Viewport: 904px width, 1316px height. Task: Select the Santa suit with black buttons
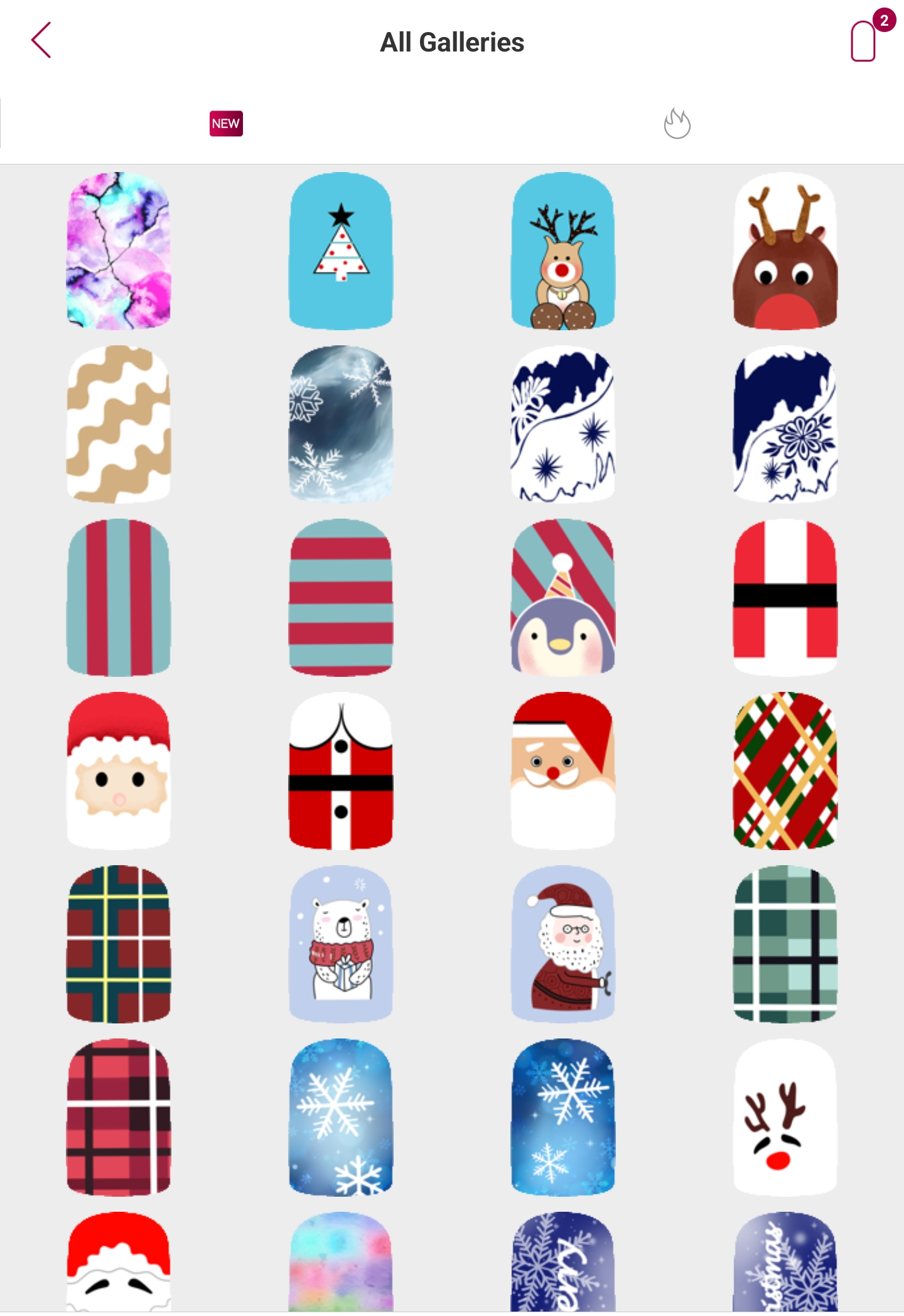coord(341,770)
